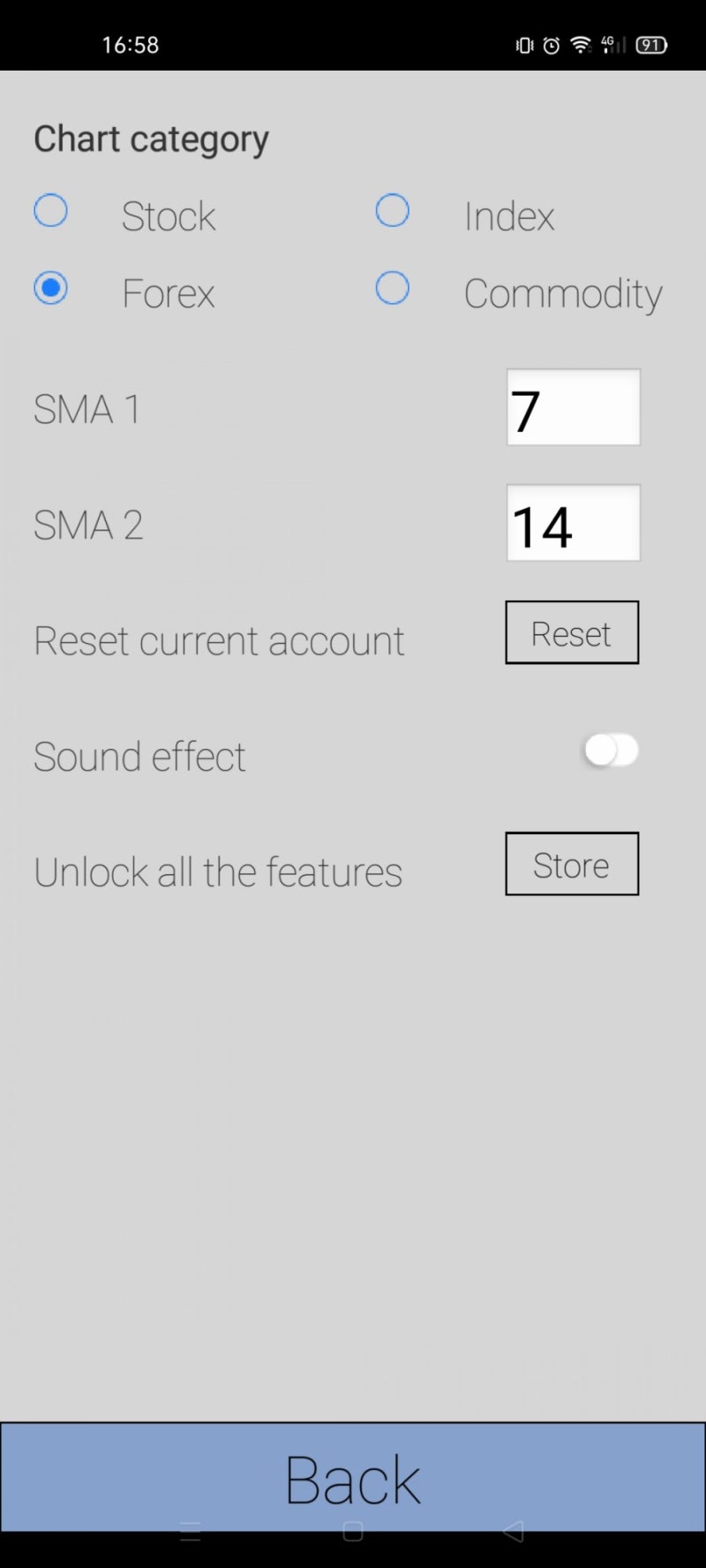
Task: Go back with the Back button
Action: pyautogui.click(x=353, y=1477)
